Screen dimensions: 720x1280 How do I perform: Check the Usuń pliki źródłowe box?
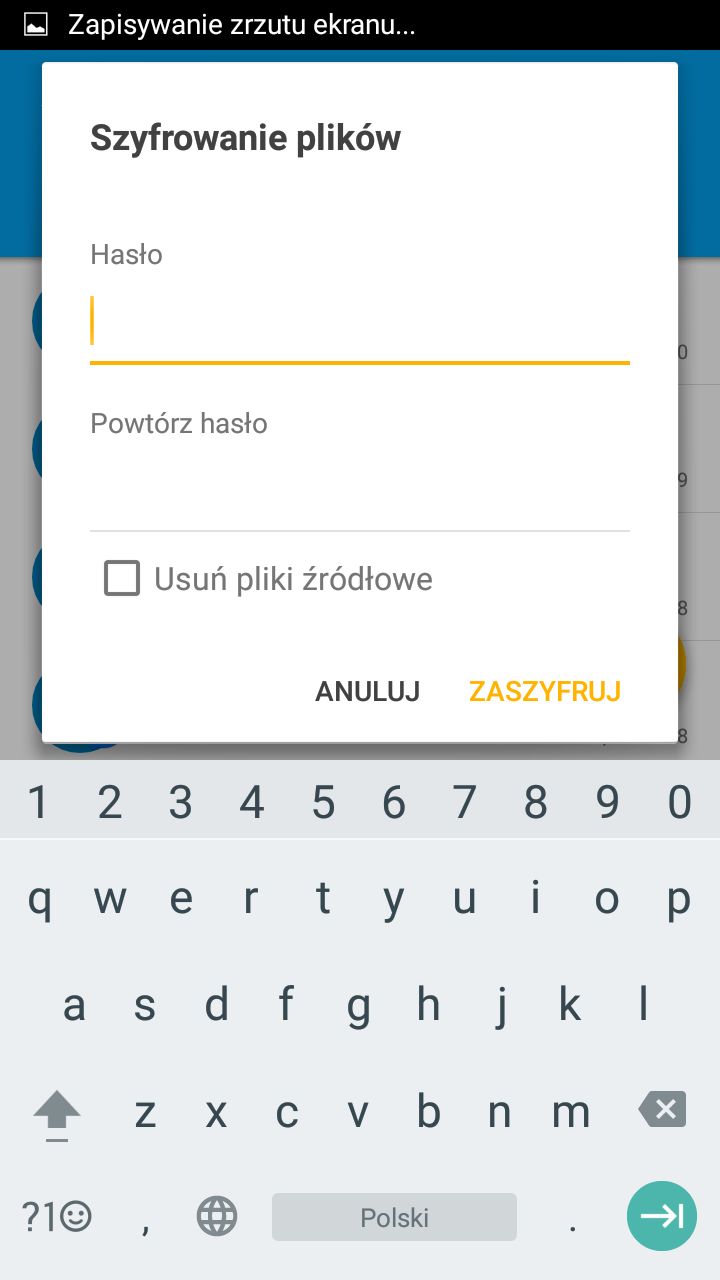pyautogui.click(x=122, y=578)
